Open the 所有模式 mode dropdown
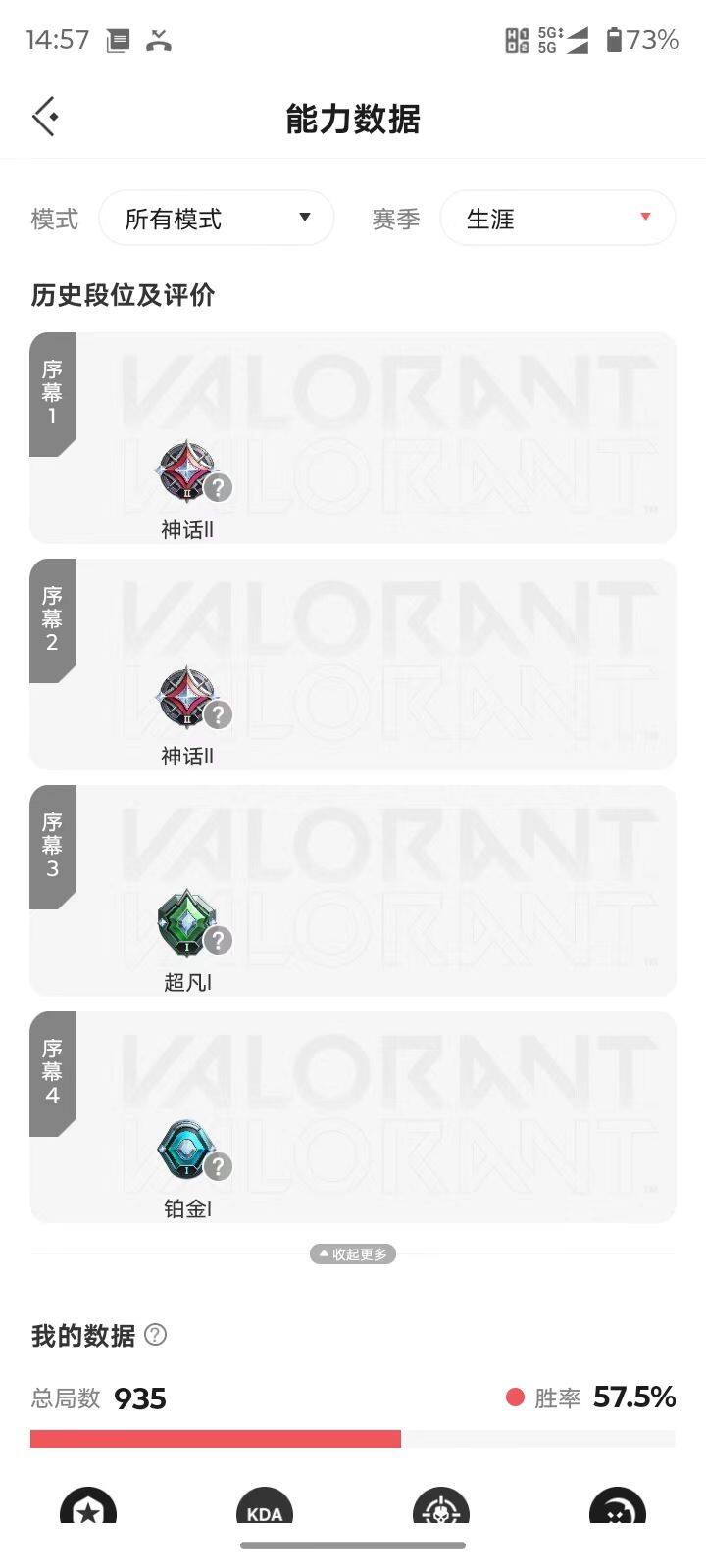Screen dimensions: 706x1568 point(217,218)
